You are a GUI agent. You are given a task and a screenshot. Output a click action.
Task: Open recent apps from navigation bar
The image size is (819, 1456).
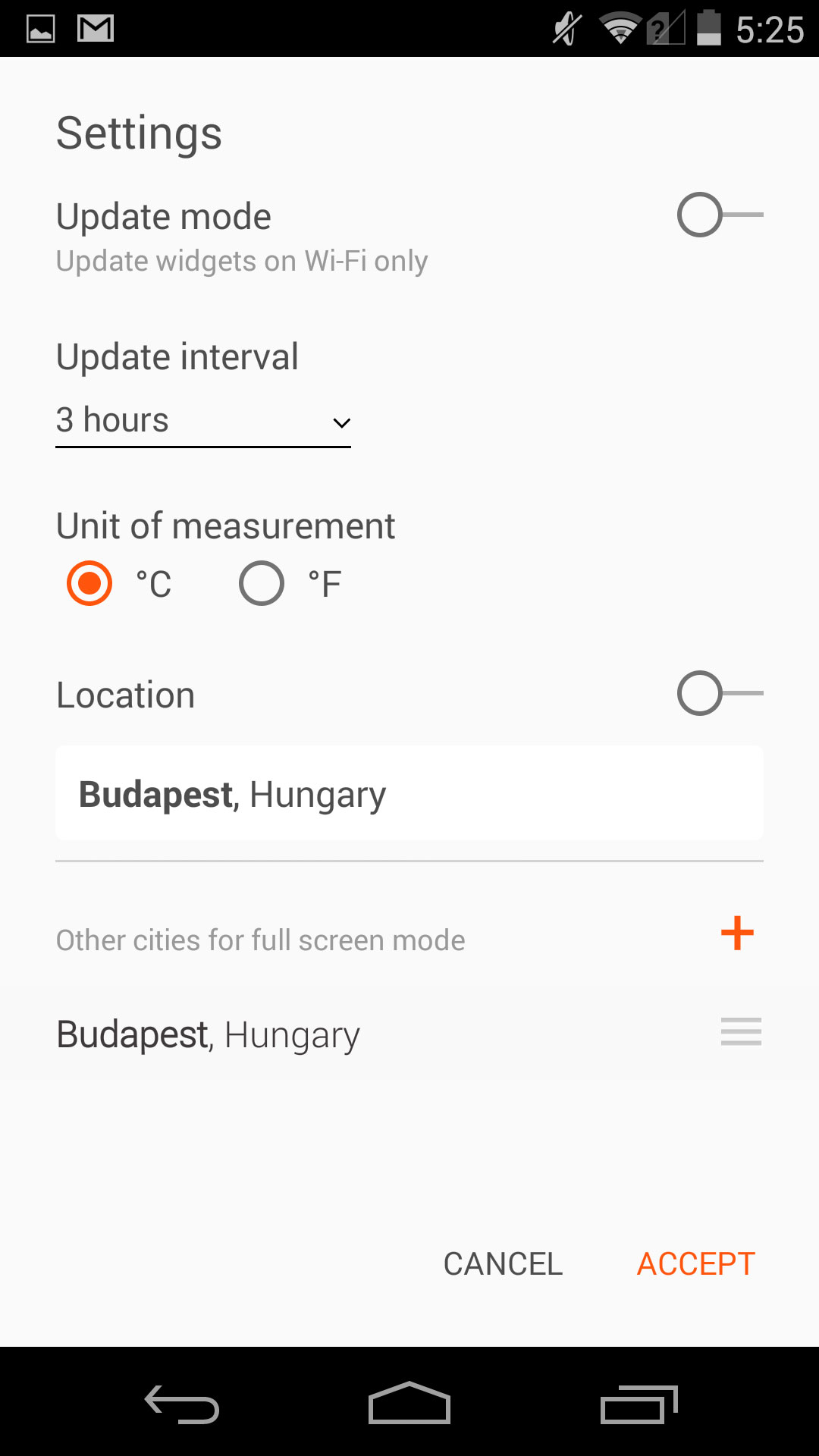[639, 1404]
